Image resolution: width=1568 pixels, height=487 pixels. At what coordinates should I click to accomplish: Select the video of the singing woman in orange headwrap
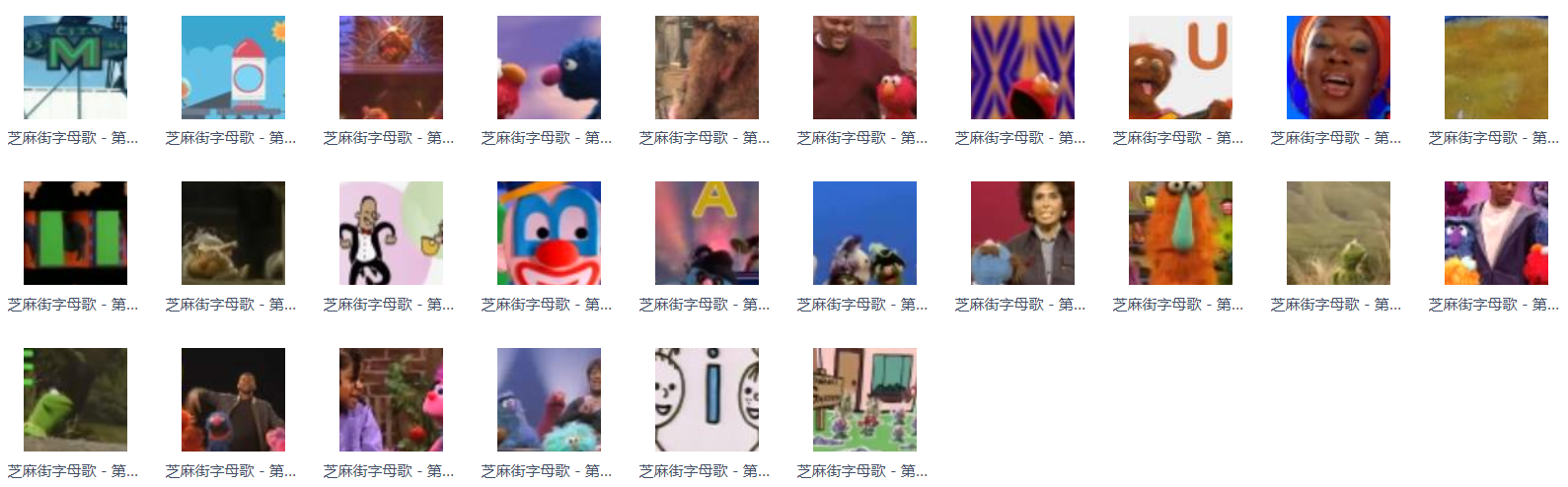click(1338, 67)
